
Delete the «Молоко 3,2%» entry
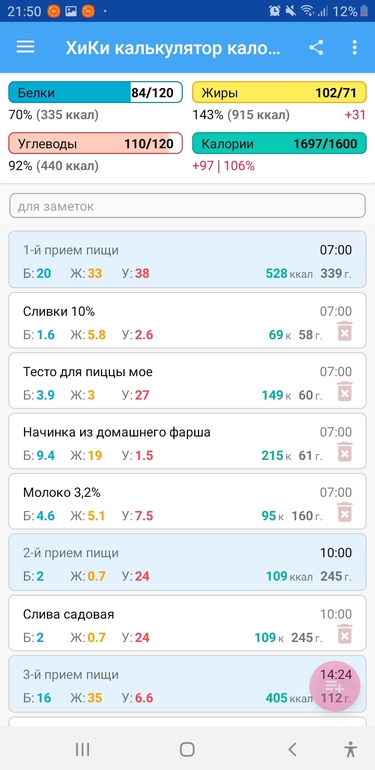coord(345,513)
